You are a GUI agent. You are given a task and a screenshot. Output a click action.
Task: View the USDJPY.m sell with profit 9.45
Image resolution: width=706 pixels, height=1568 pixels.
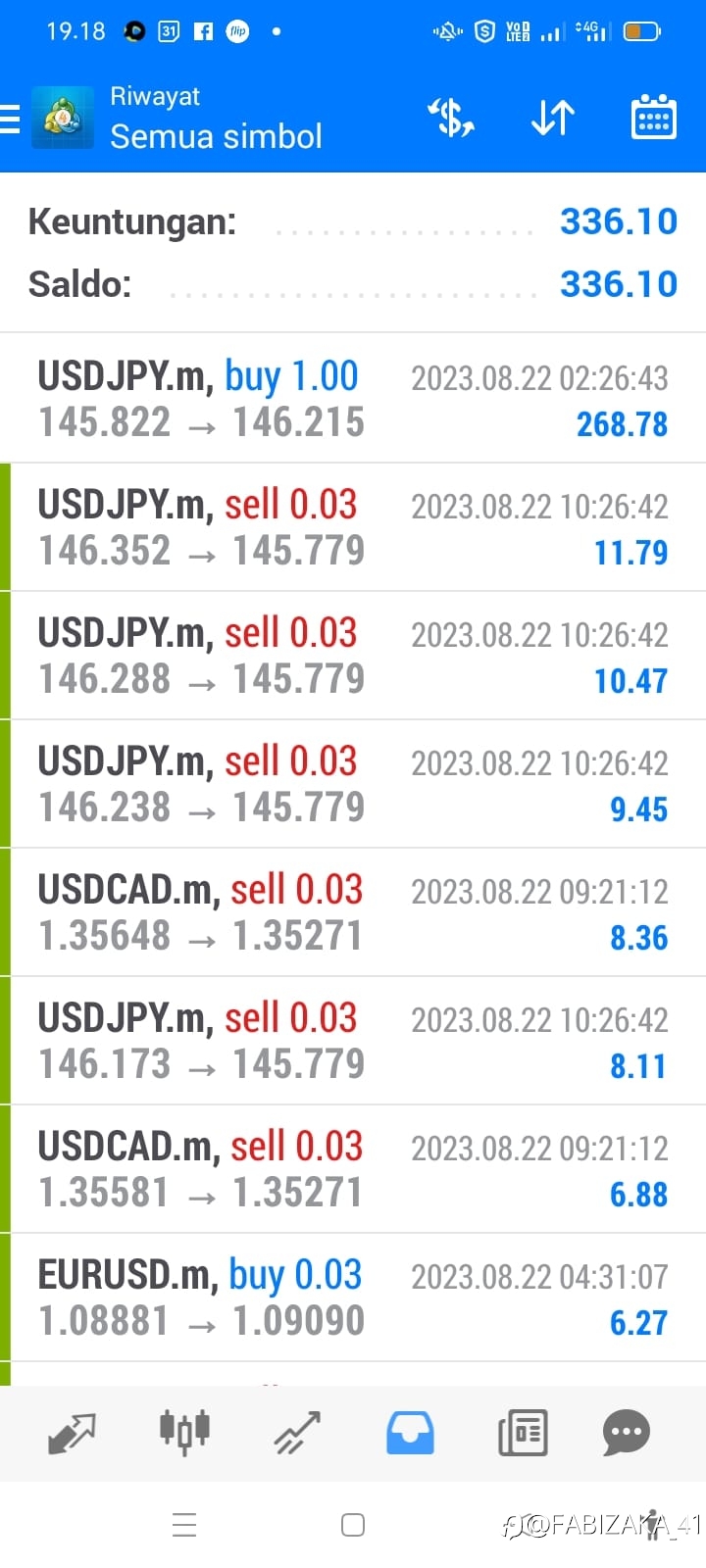pos(353,784)
